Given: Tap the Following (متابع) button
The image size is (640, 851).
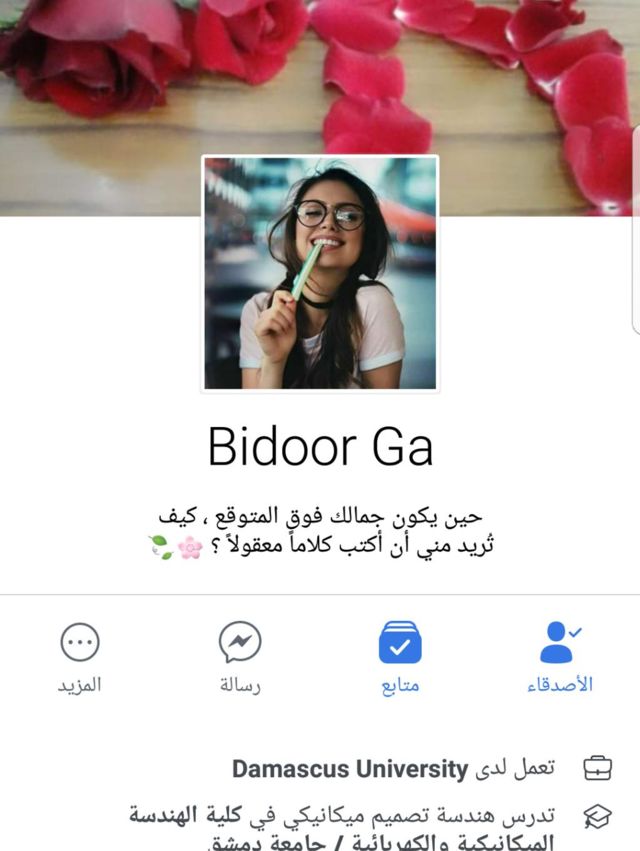Looking at the screenshot, I should 400,655.
